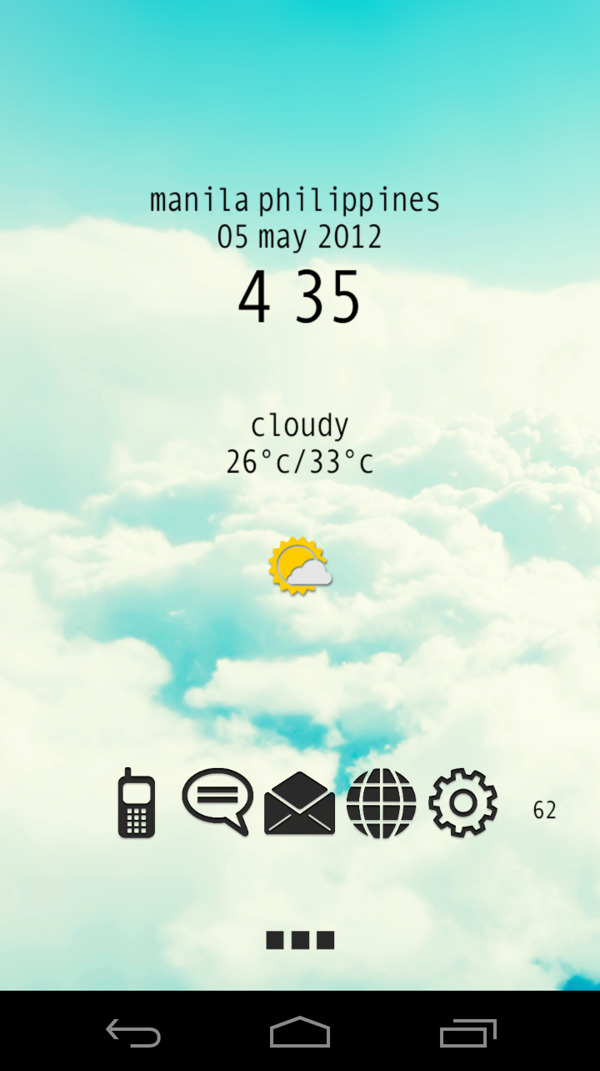The height and width of the screenshot is (1071, 600).
Task: Tap the partly cloudy weather icon
Action: pos(300,567)
